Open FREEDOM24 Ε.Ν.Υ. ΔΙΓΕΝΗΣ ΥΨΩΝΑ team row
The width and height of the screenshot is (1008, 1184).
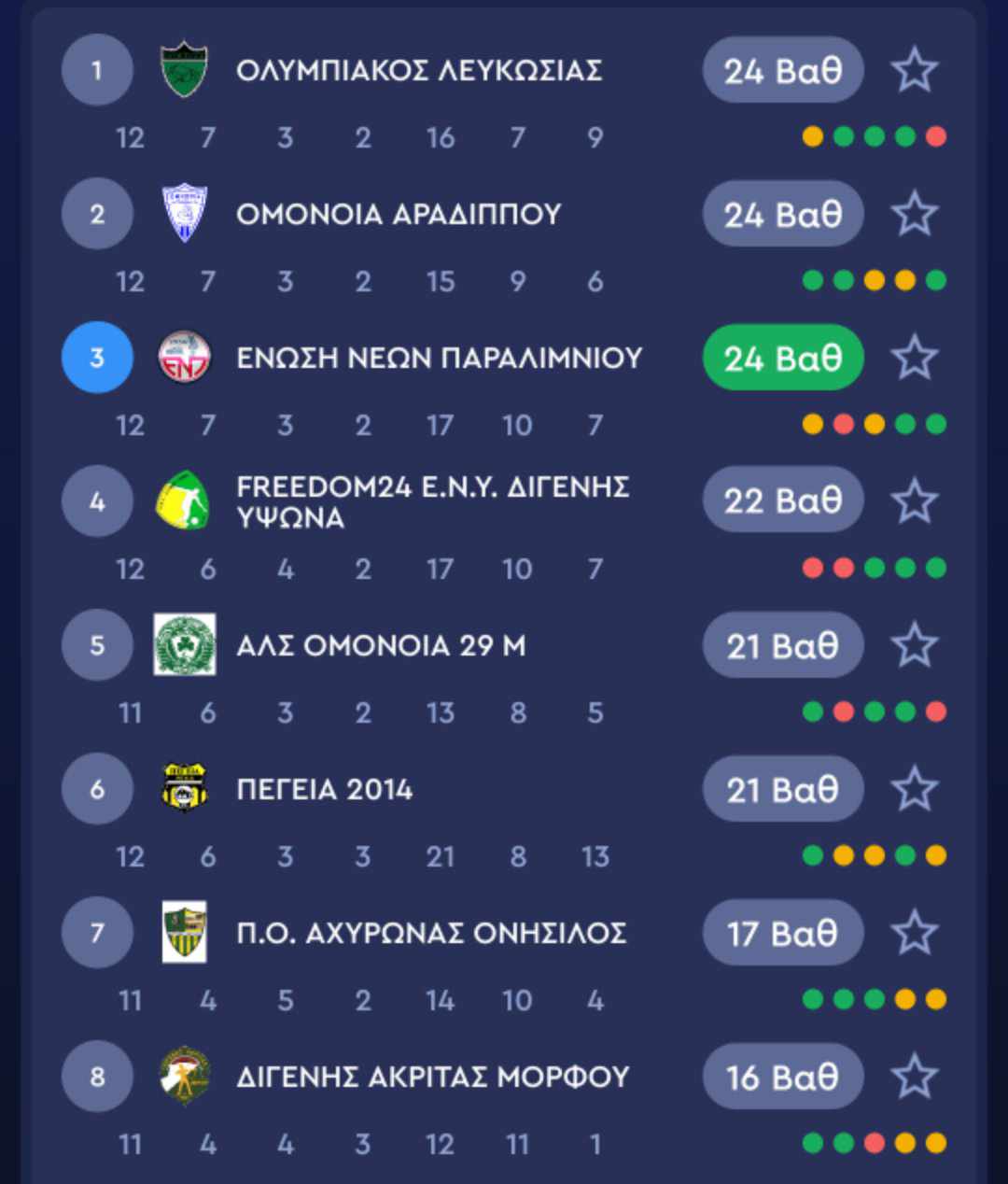pos(432,502)
